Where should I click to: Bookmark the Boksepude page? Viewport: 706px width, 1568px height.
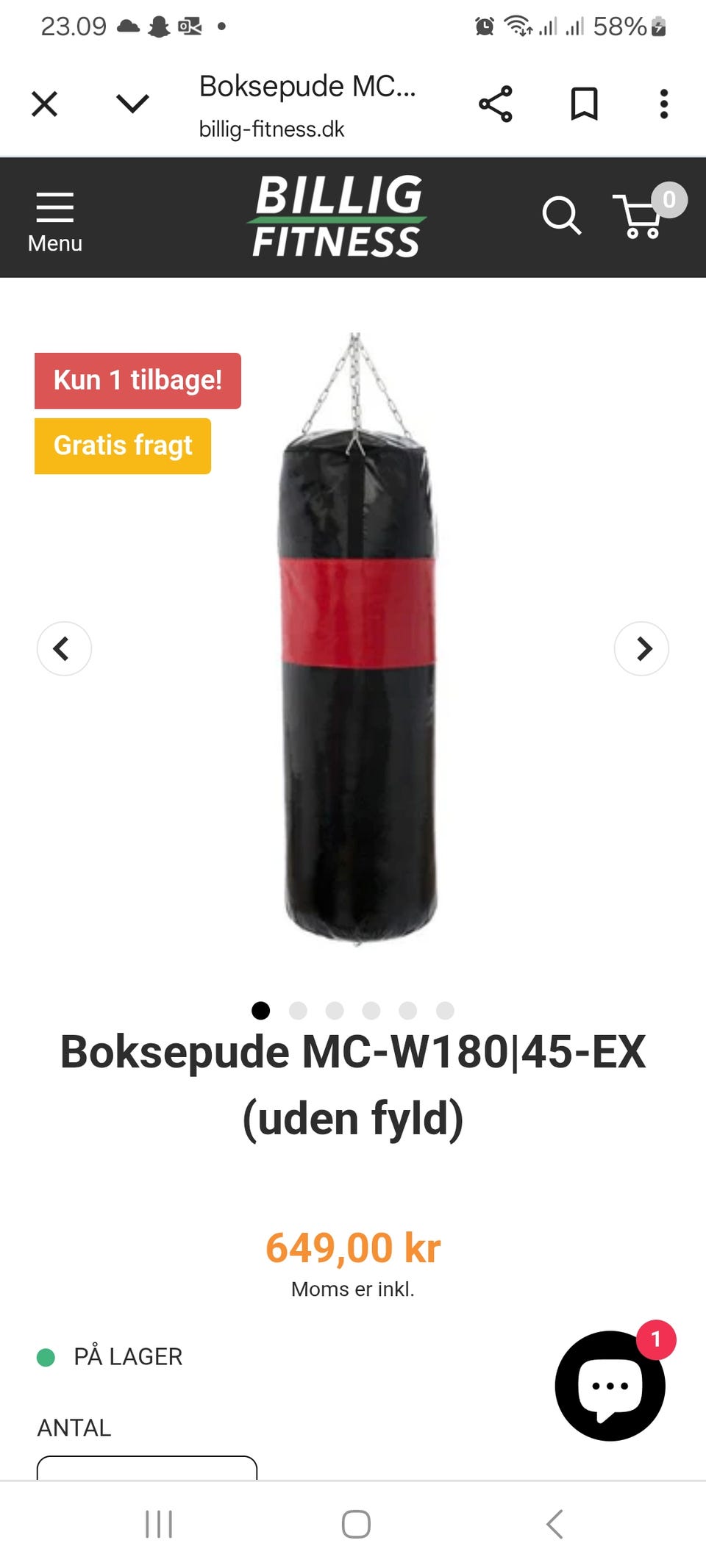pyautogui.click(x=585, y=104)
